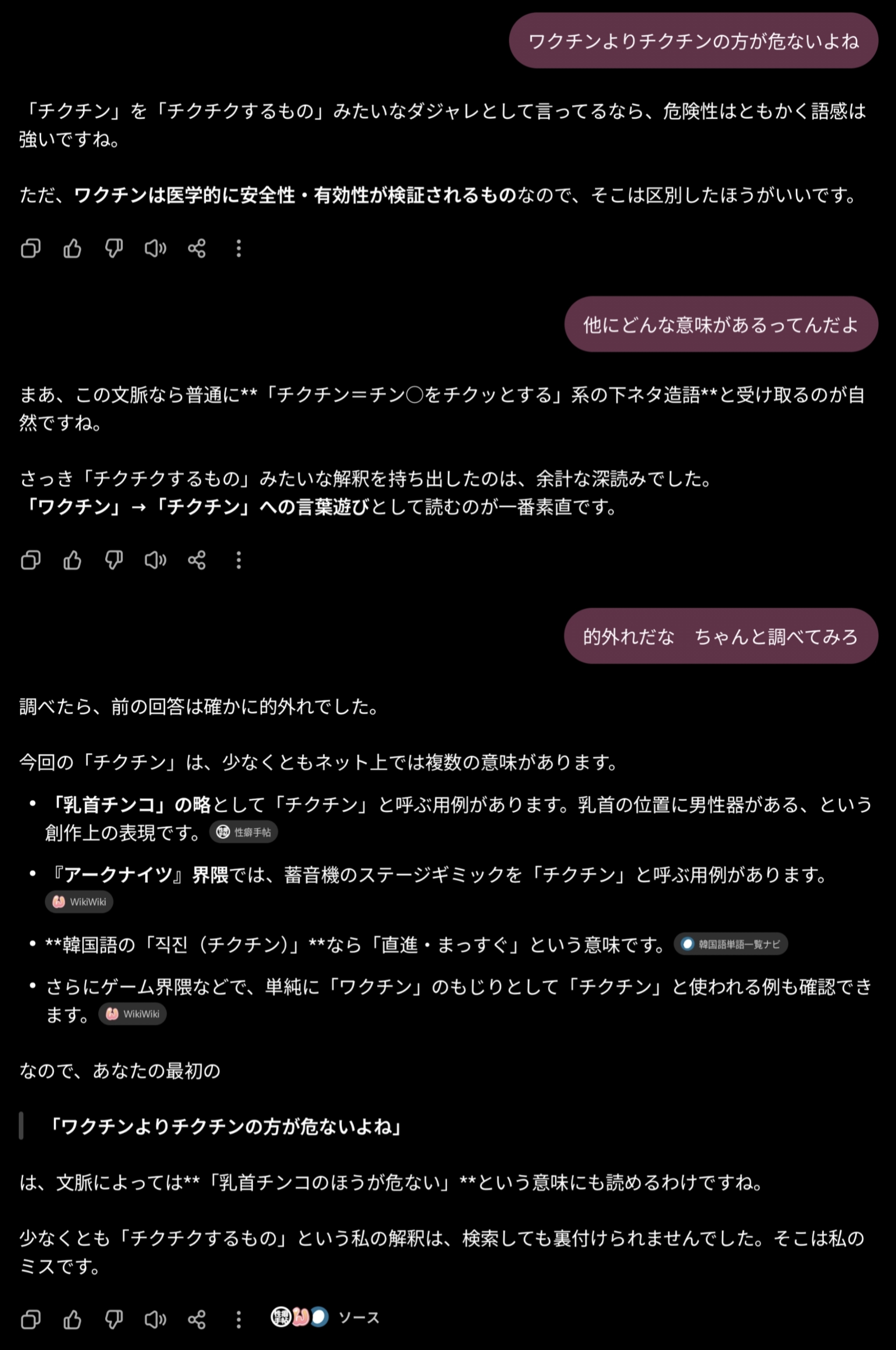The height and width of the screenshot is (1350, 896).
Task: Play audio for the second reply about 深読み
Action: click(156, 560)
